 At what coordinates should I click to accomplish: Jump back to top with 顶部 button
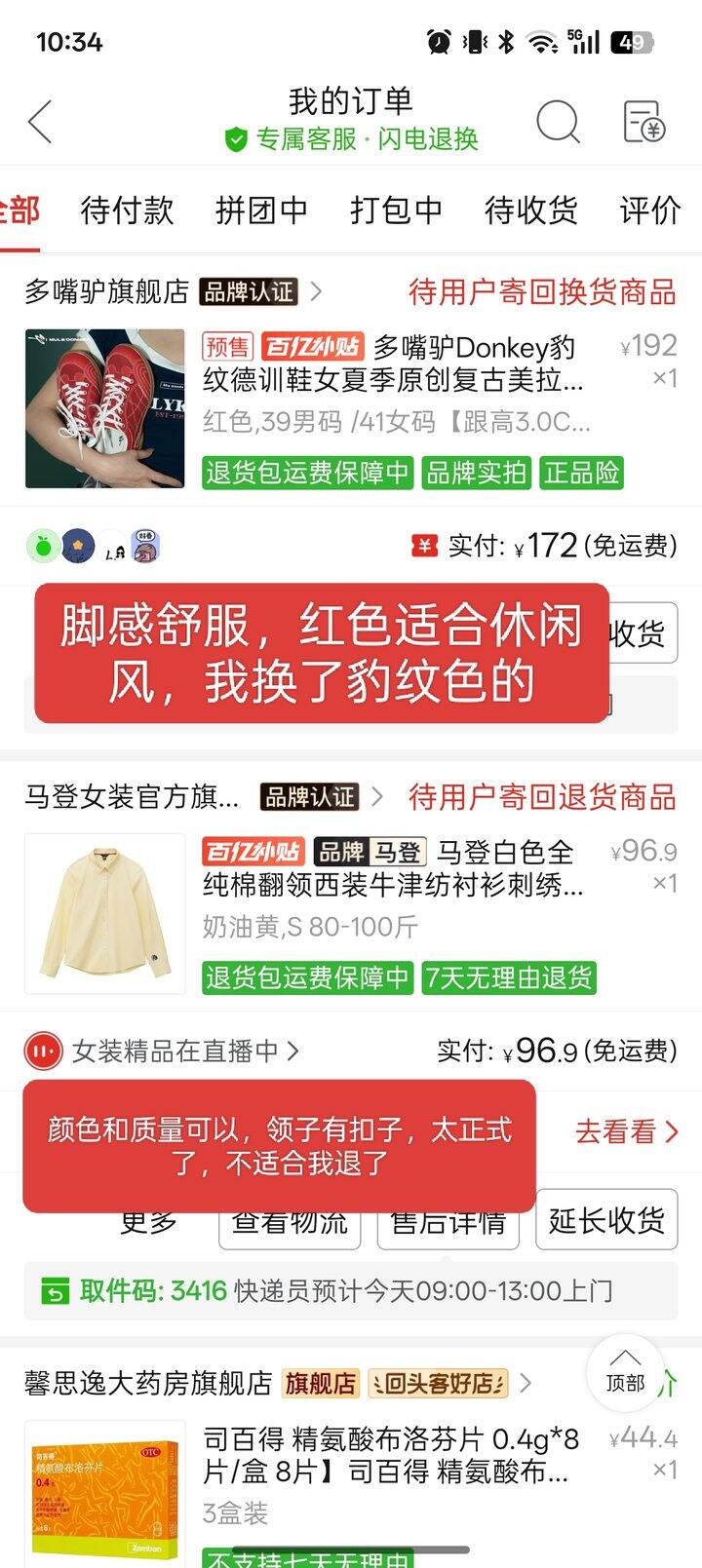coord(625,1373)
